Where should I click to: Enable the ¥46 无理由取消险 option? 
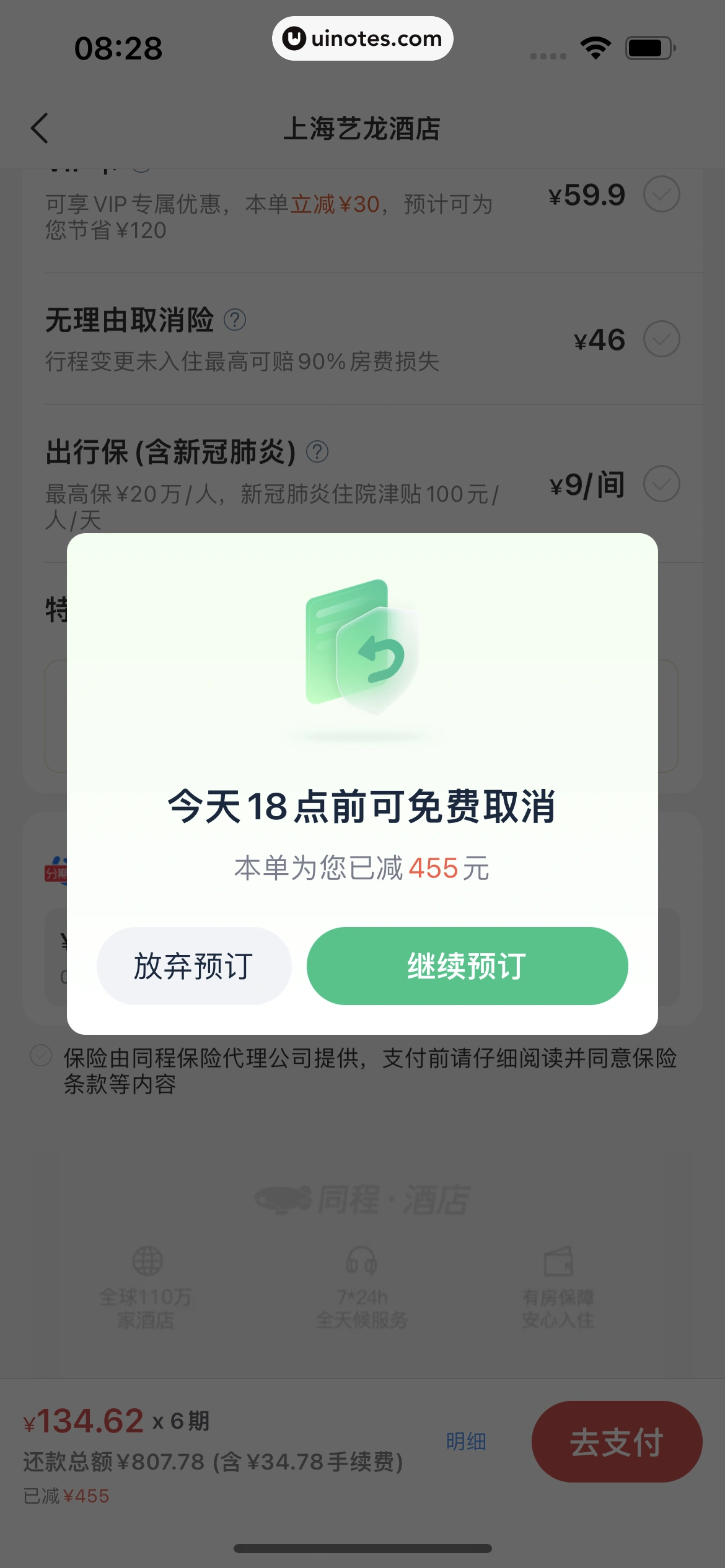point(663,339)
